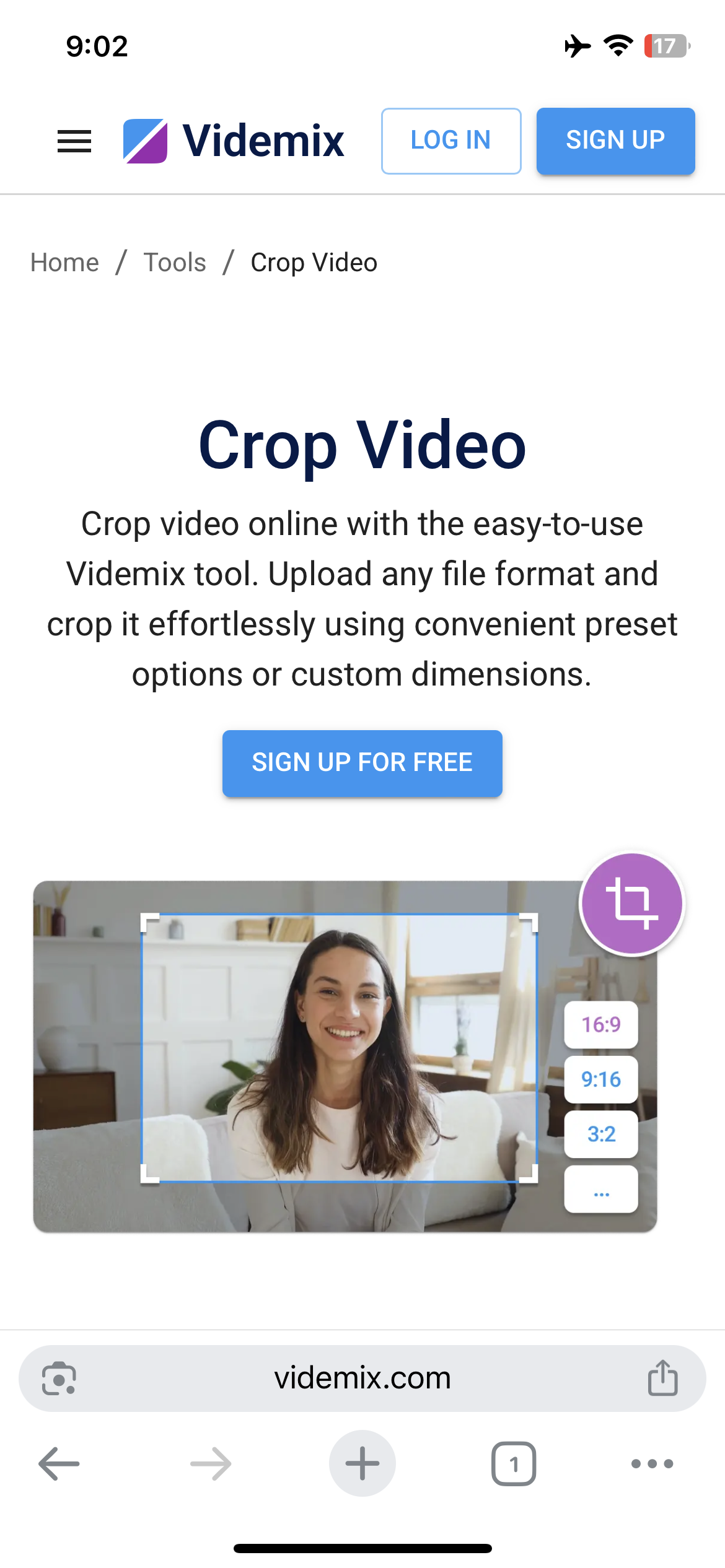Screen dimensions: 725x1568
Task: Open the Tools breadcrumb link
Action: (175, 263)
